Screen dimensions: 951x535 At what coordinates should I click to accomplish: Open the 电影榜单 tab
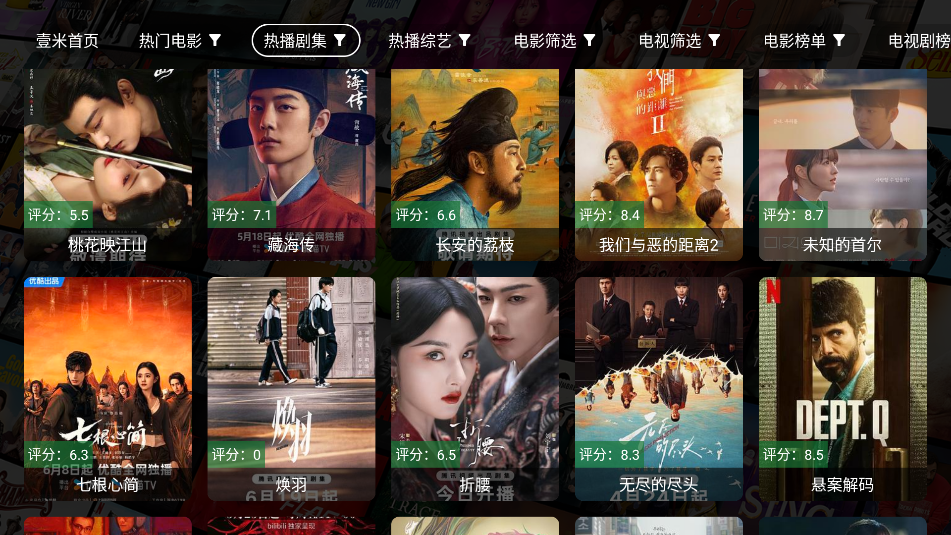[x=805, y=41]
